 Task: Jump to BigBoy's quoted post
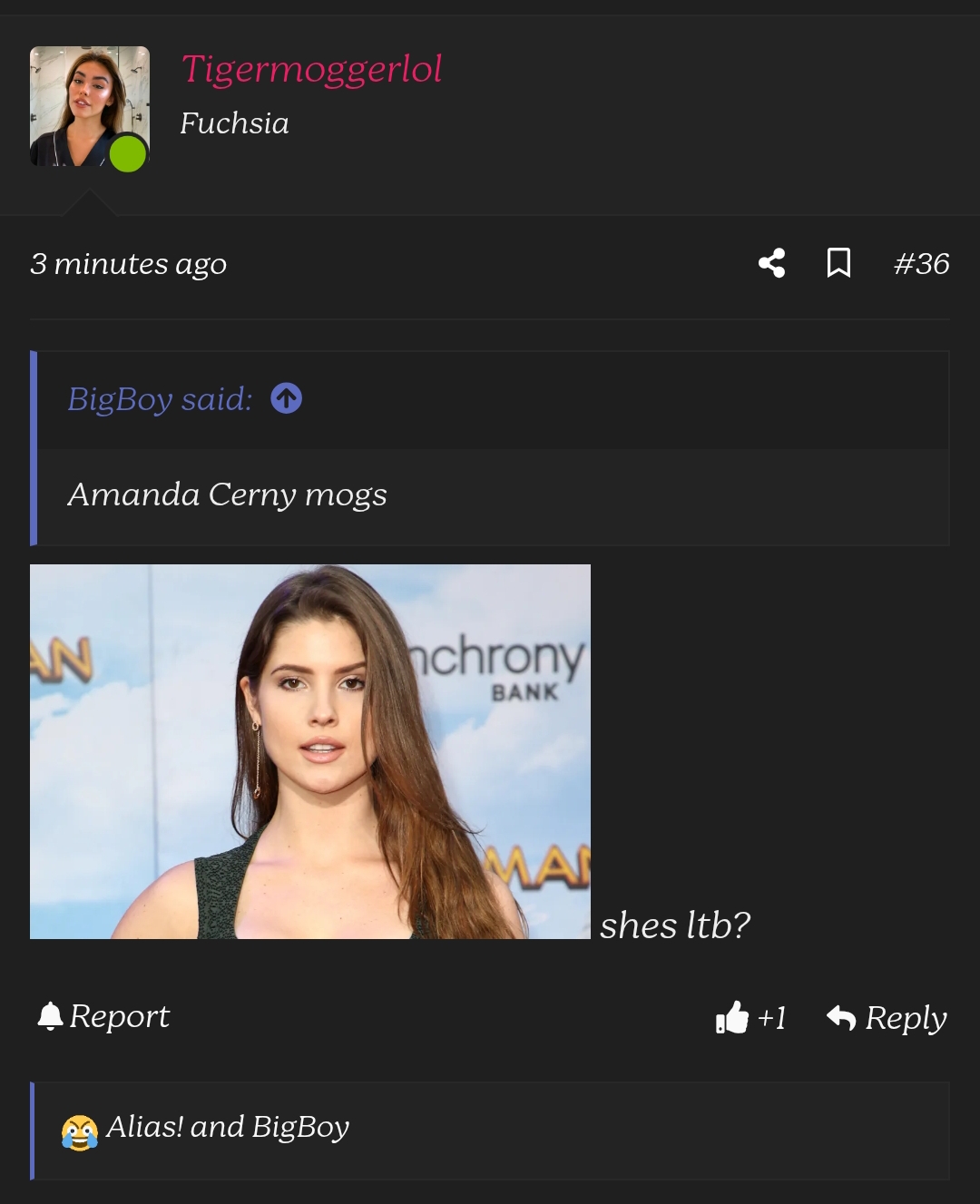point(287,398)
